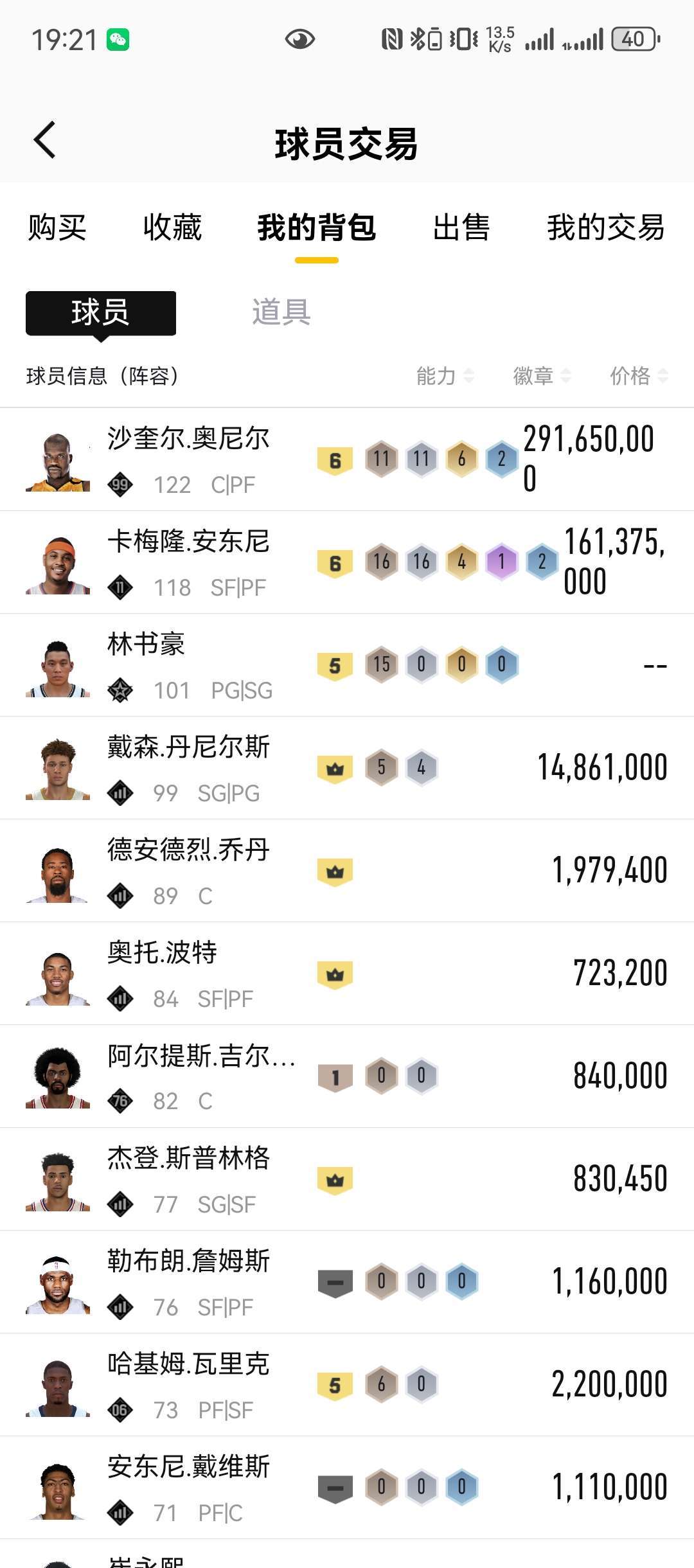This screenshot has height=1568, width=694.
Task: Open player 卡梅隆.安东尼
Action: tap(347, 562)
